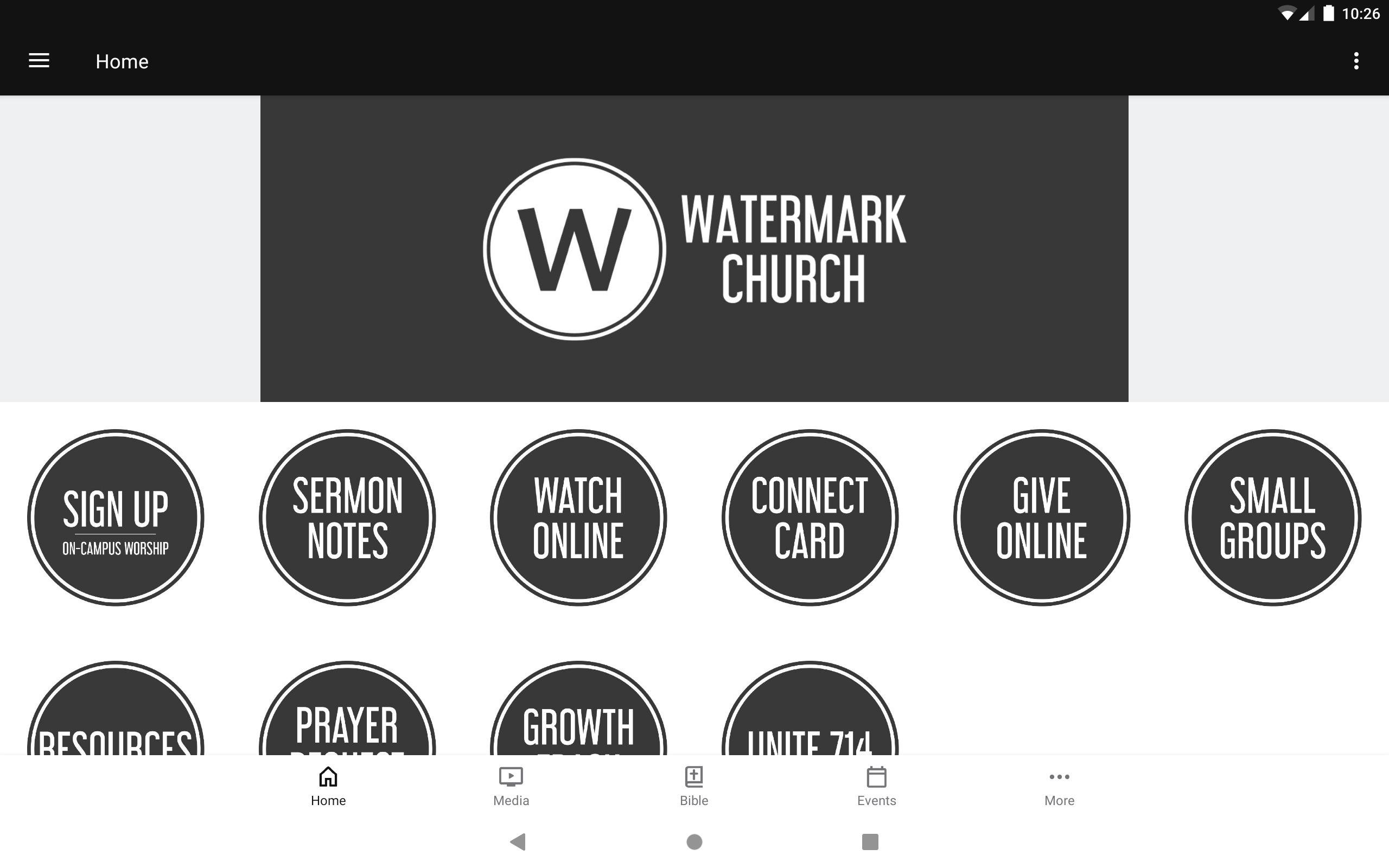The height and width of the screenshot is (868, 1389).
Task: Open the system recent apps view
Action: (870, 842)
